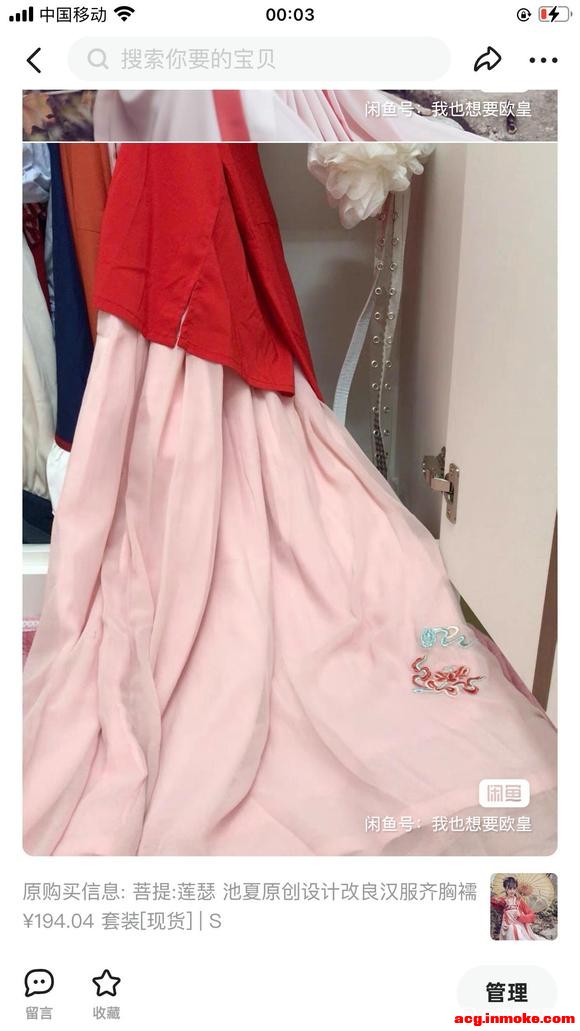
Task: Add the listing to favorites 收藏
Action: pos(106,994)
